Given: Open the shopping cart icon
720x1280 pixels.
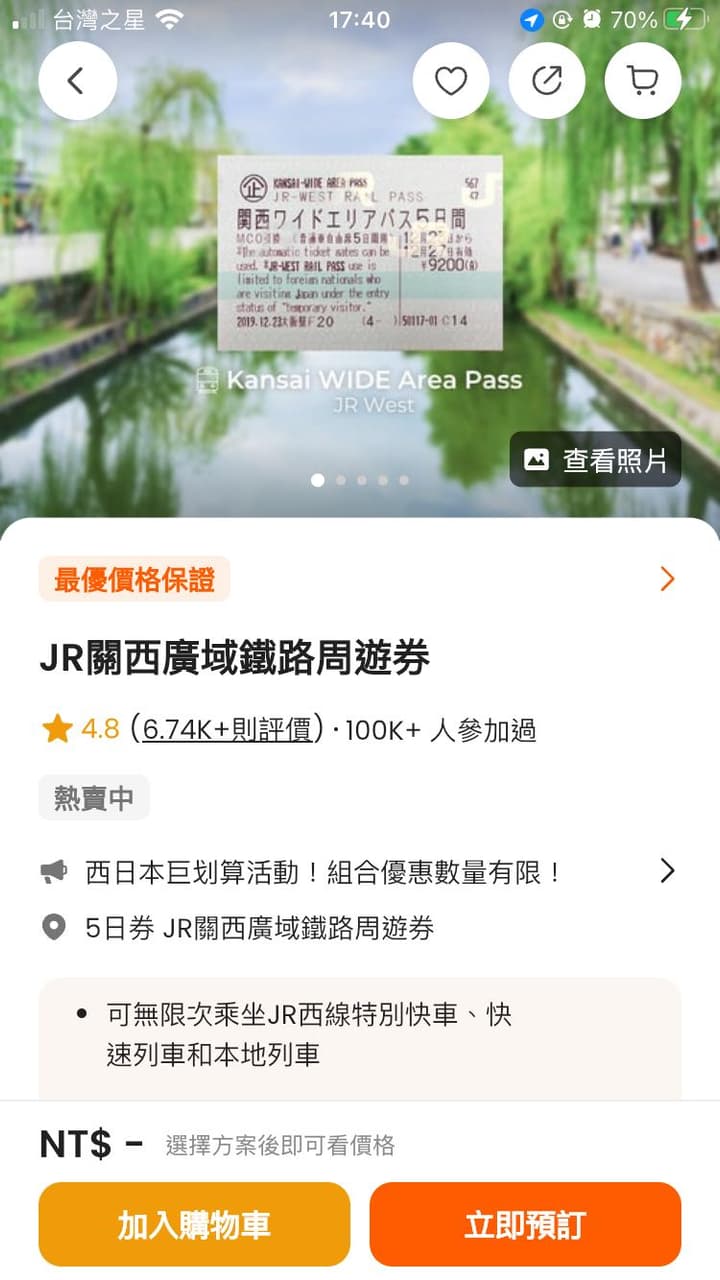Looking at the screenshot, I should click(x=642, y=81).
